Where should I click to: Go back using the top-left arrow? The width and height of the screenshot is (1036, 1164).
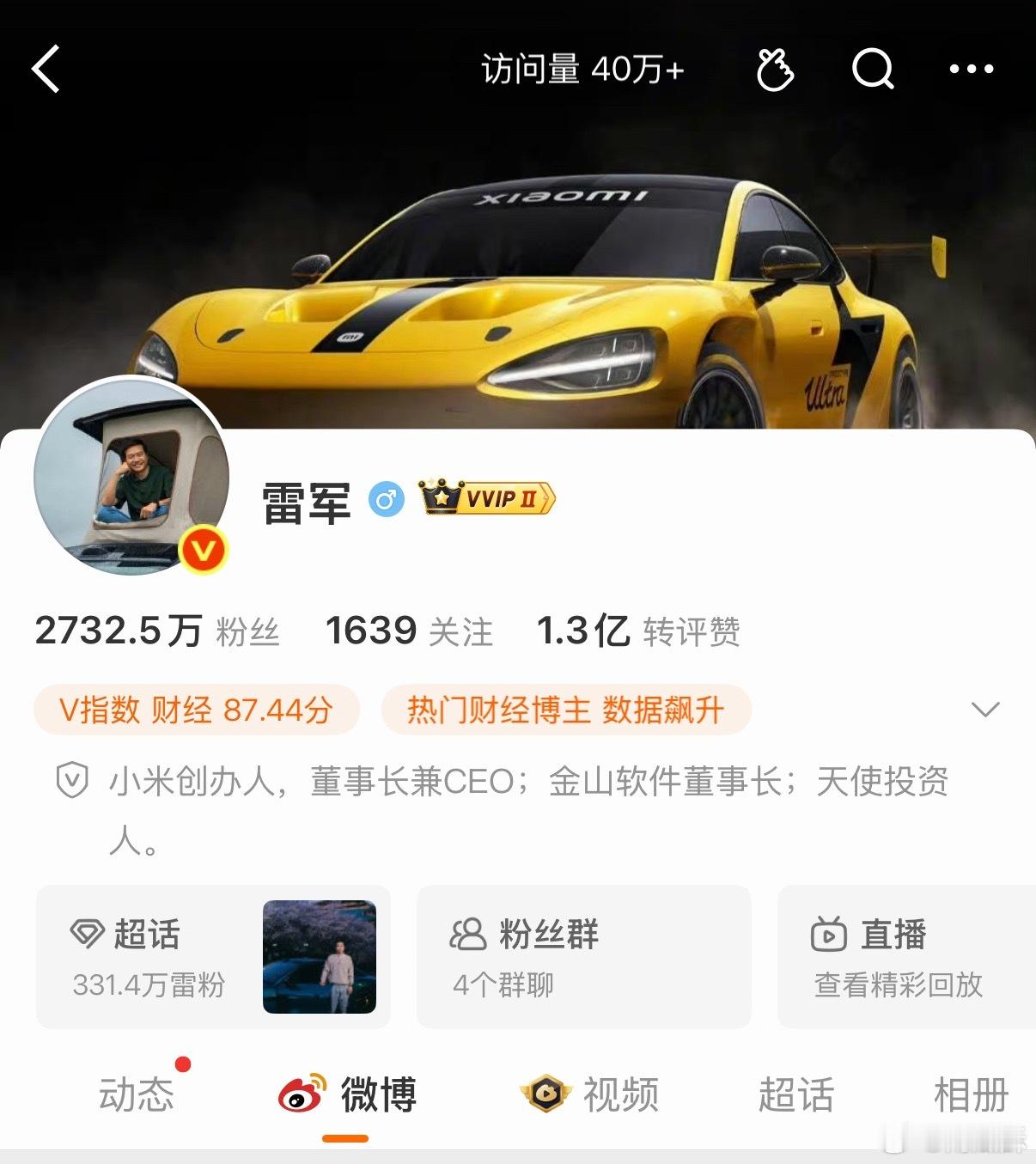coord(46,69)
